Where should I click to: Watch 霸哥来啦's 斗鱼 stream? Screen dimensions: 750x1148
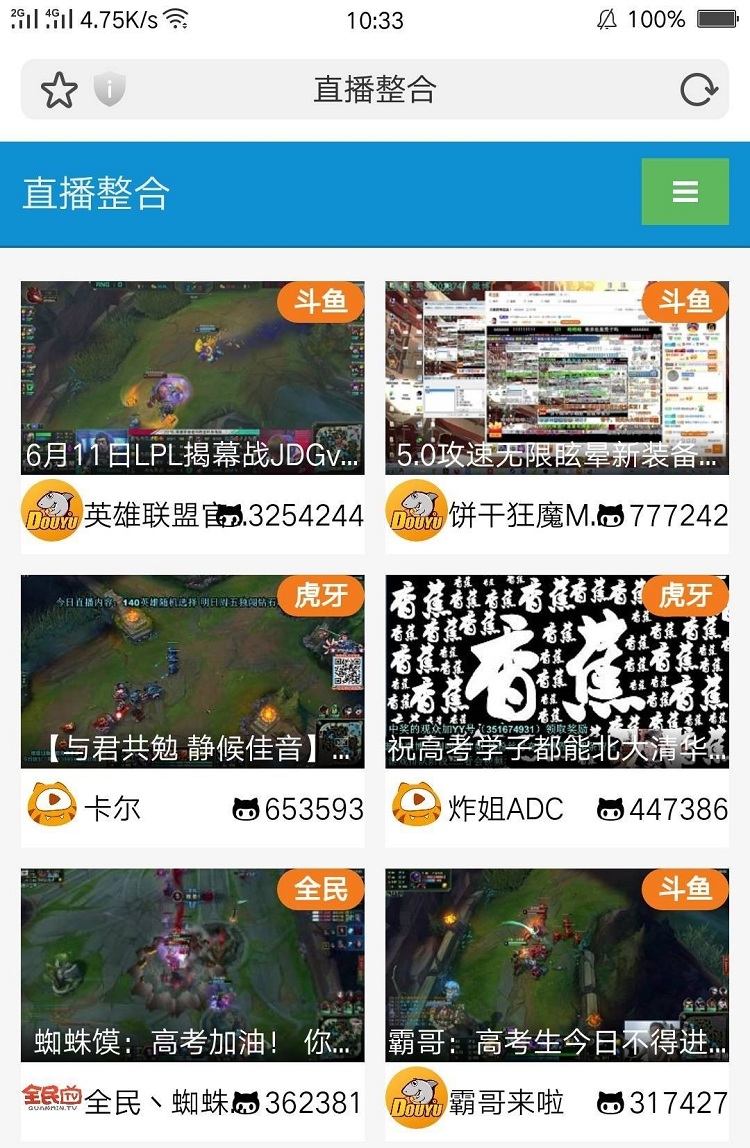[x=557, y=965]
